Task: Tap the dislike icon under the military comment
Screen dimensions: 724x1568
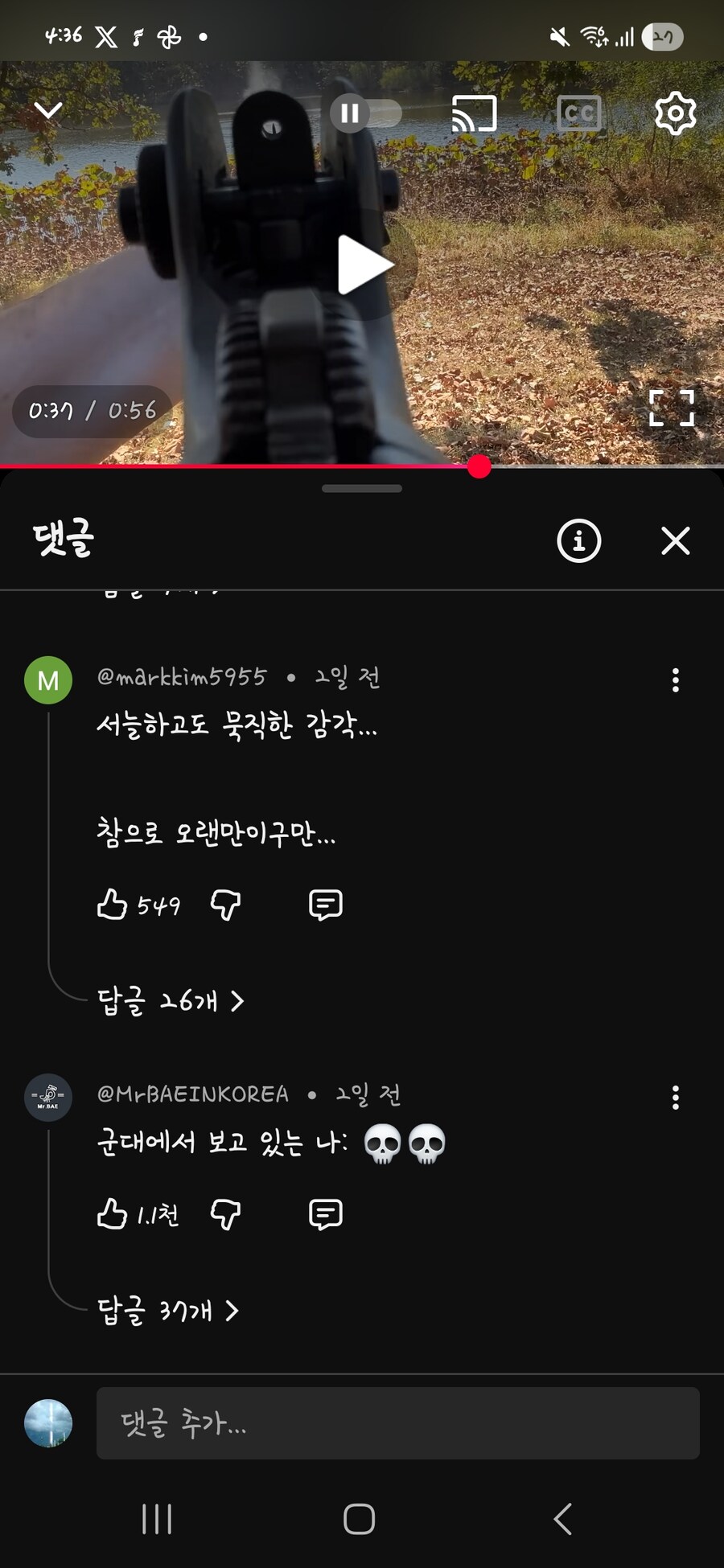Action: 224,1214
